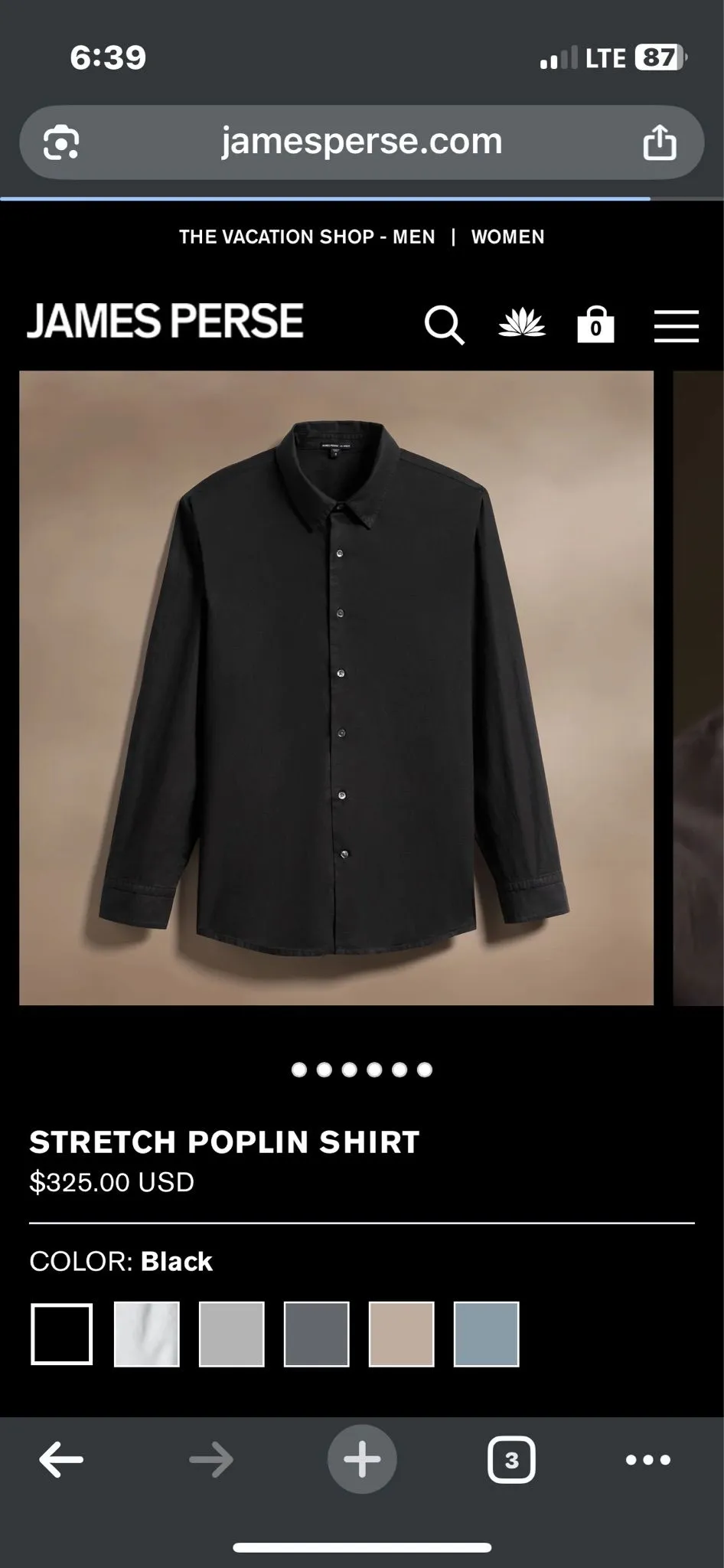Go to the James Perse homepage logo
This screenshot has width=724, height=1568.
pos(165,321)
